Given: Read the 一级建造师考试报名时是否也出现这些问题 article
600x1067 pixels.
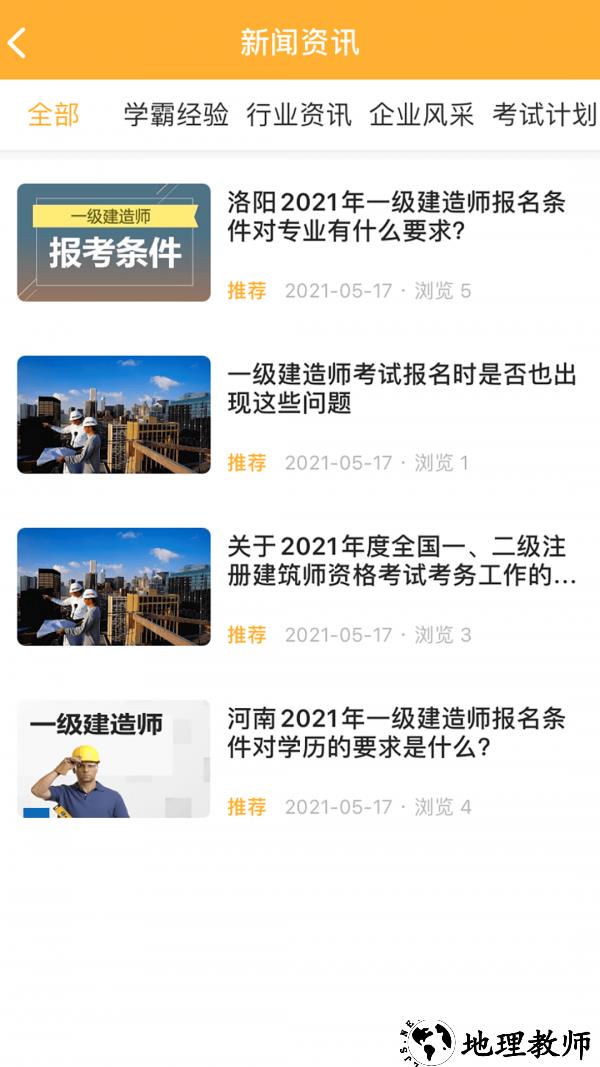Looking at the screenshot, I should pyautogui.click(x=401, y=390).
